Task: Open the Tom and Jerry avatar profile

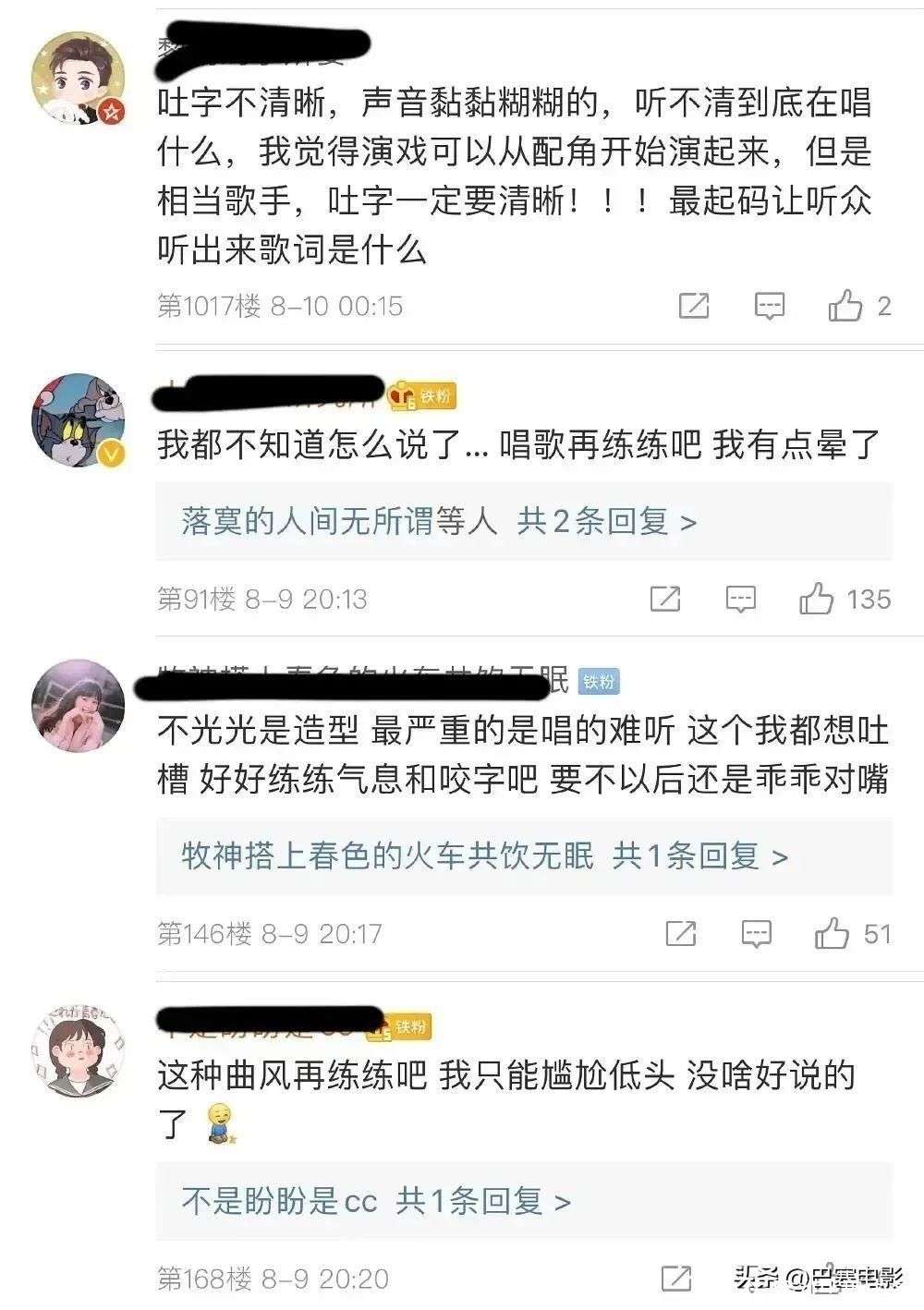Action: click(79, 421)
